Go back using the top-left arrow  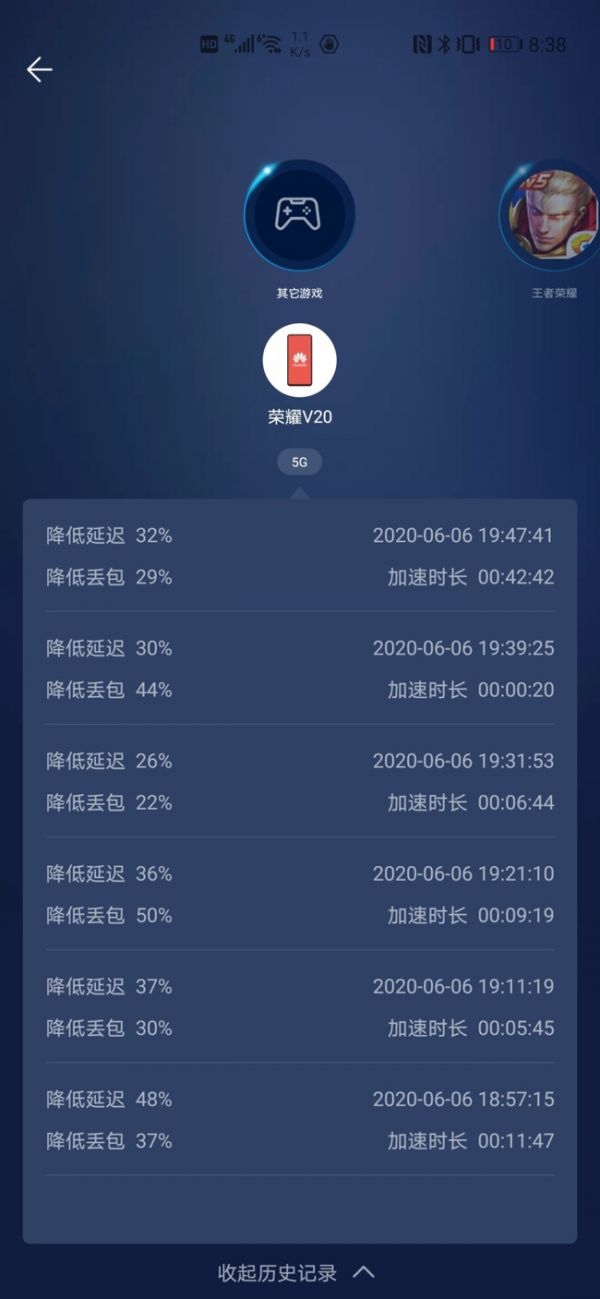(39, 69)
